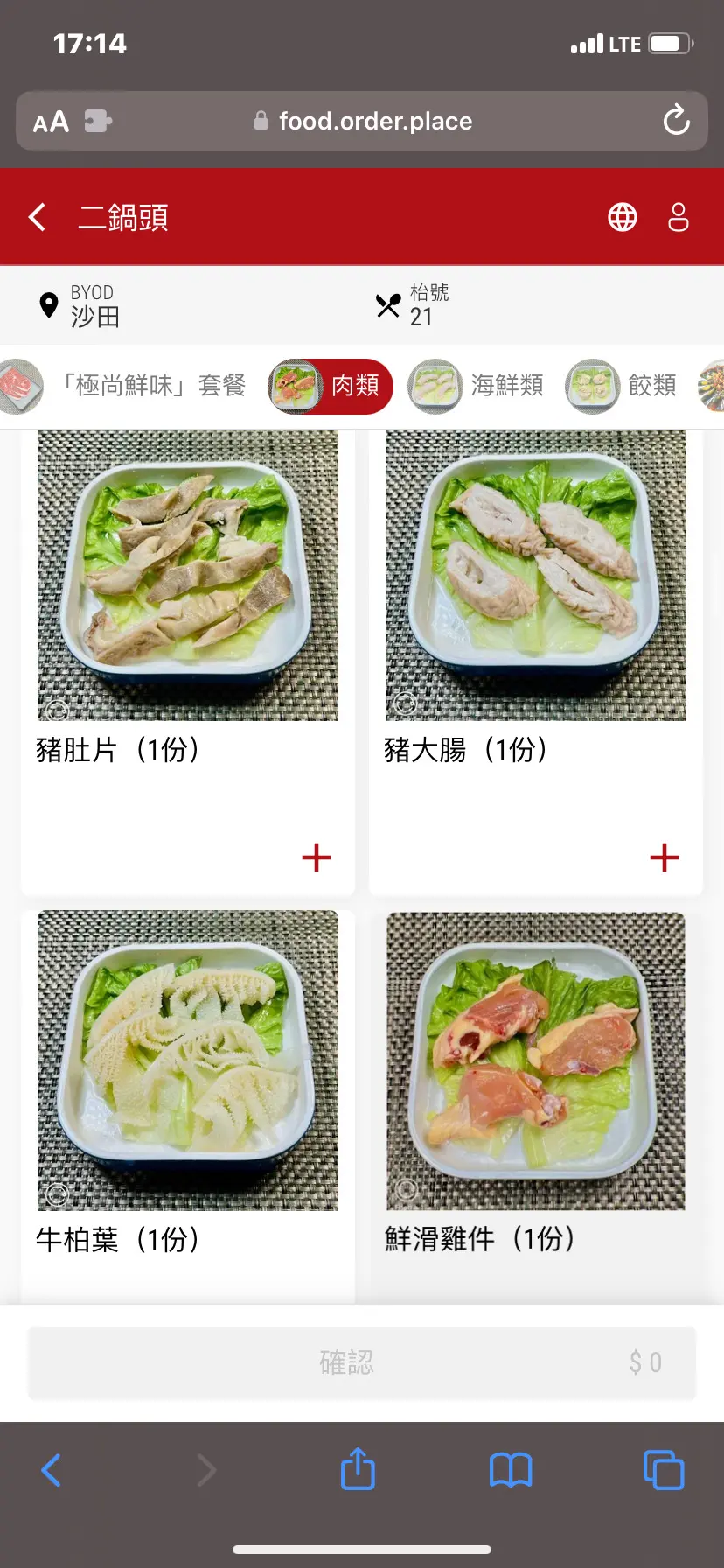This screenshot has width=724, height=1568.
Task: Tap the 確認 confirm order button
Action: 361,1362
